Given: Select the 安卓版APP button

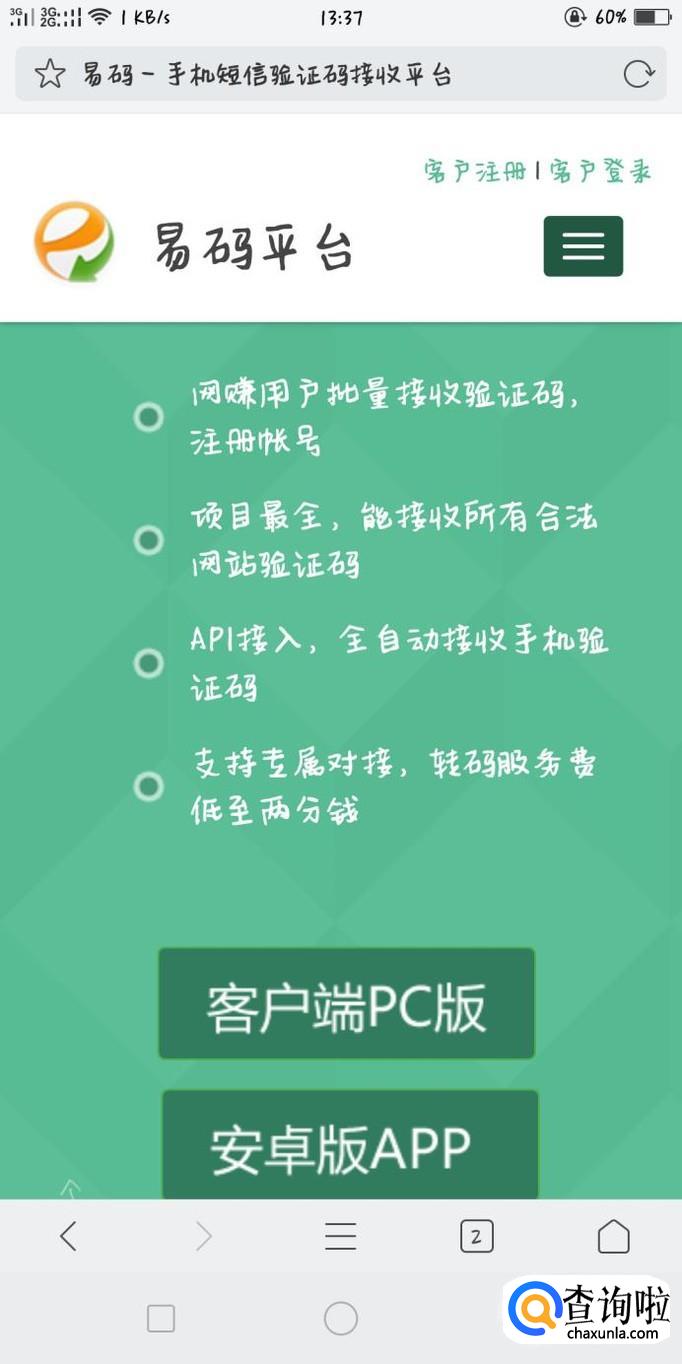Looking at the screenshot, I should pyautogui.click(x=350, y=1145).
